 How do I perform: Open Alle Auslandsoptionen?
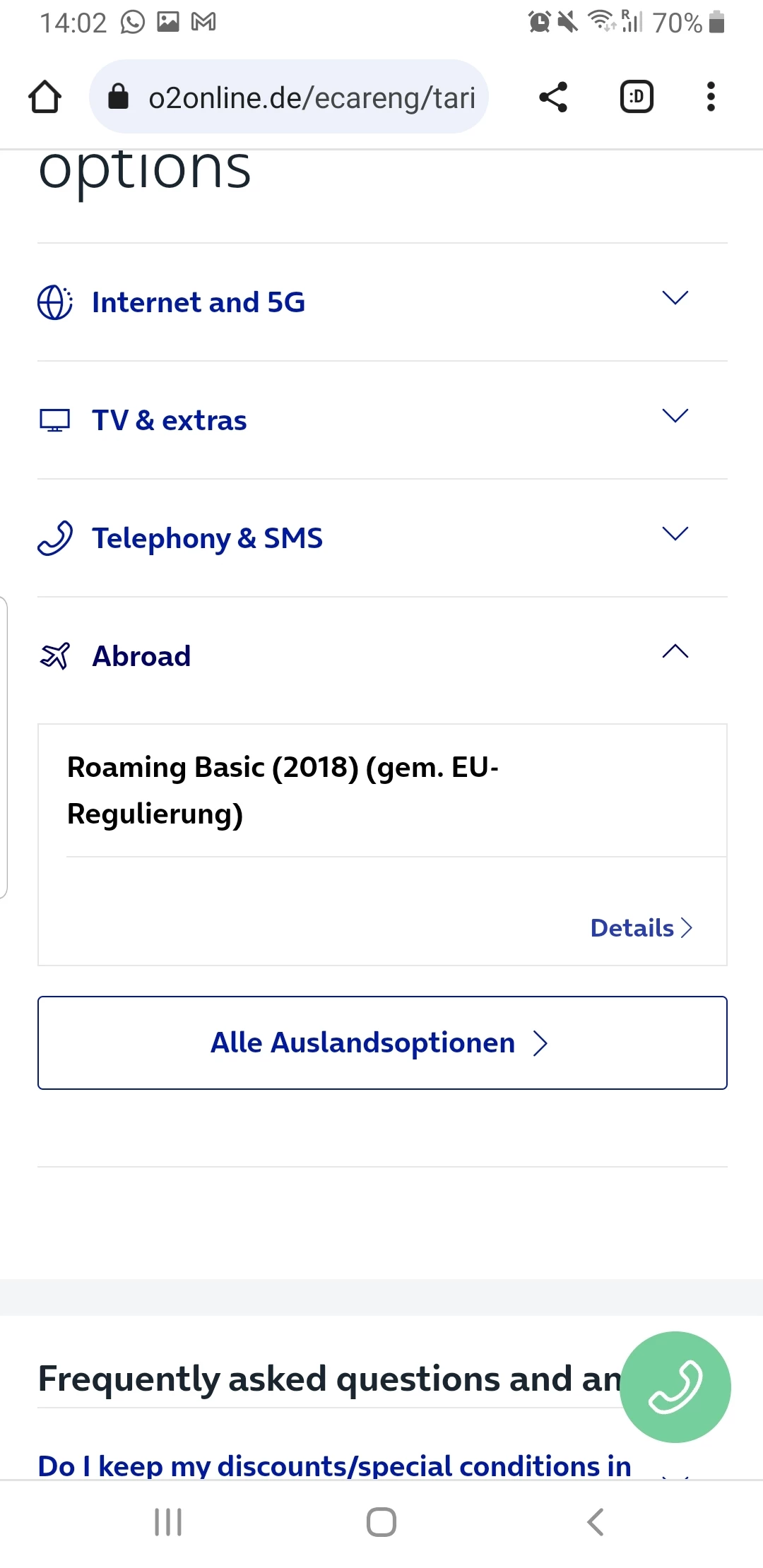[x=381, y=1043]
